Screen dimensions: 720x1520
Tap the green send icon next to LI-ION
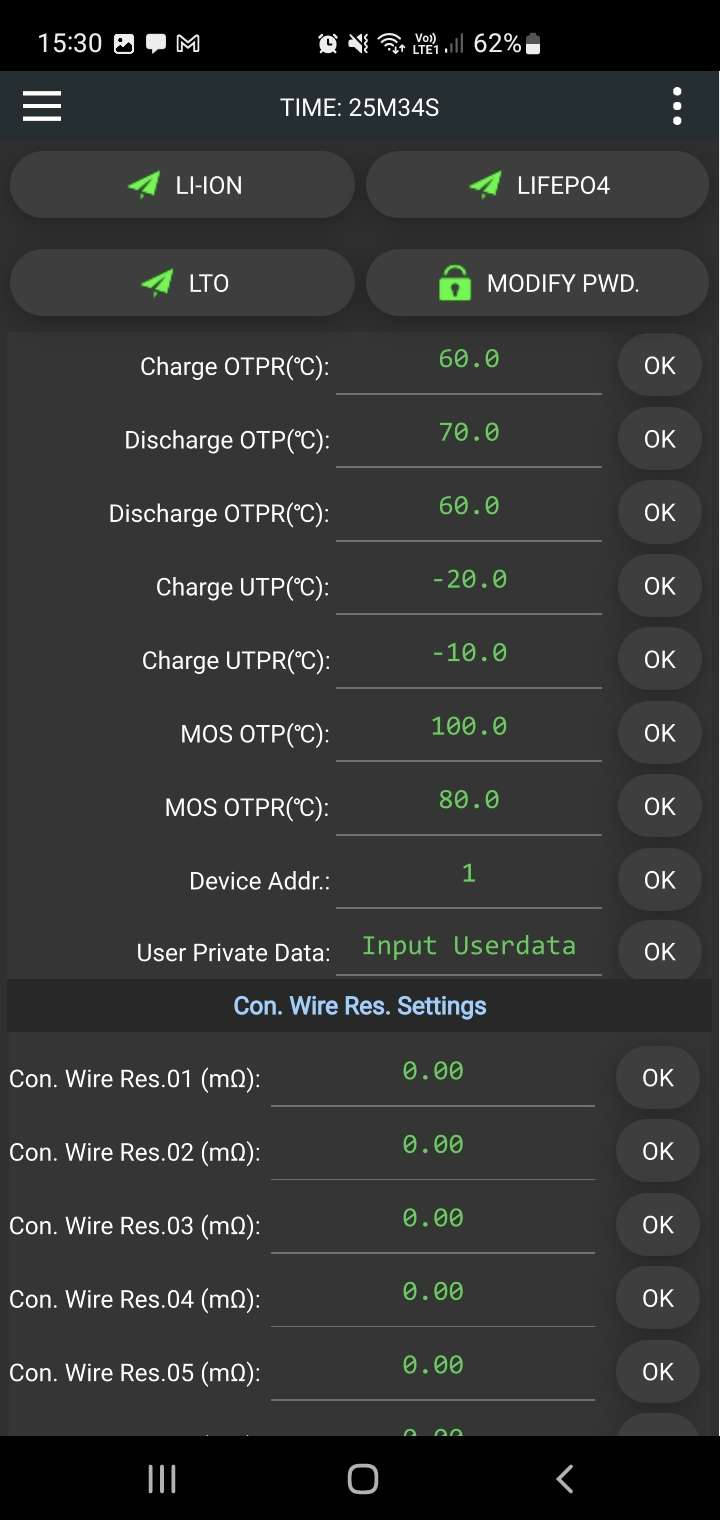click(x=143, y=184)
